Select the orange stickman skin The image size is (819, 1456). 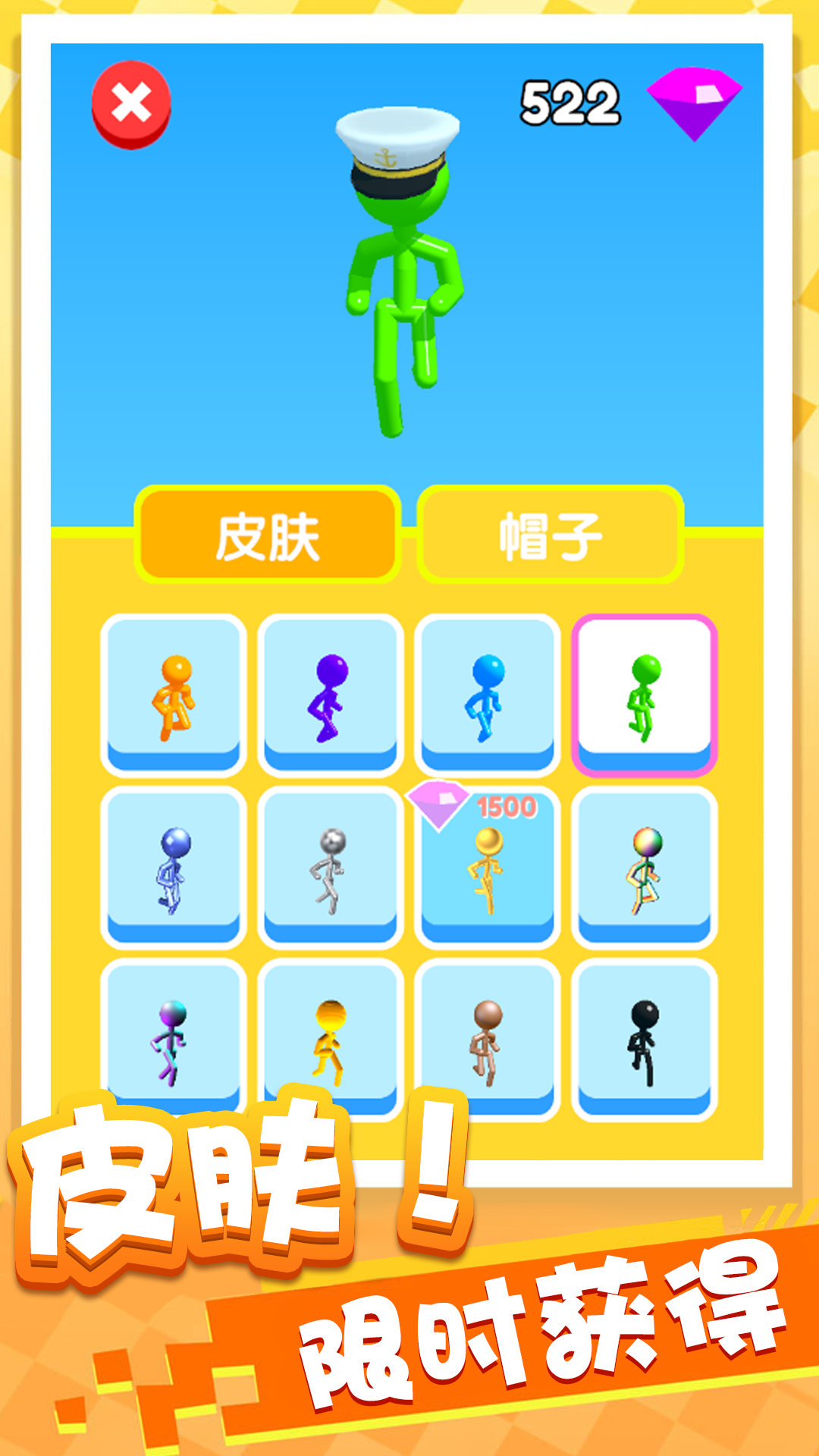click(173, 694)
